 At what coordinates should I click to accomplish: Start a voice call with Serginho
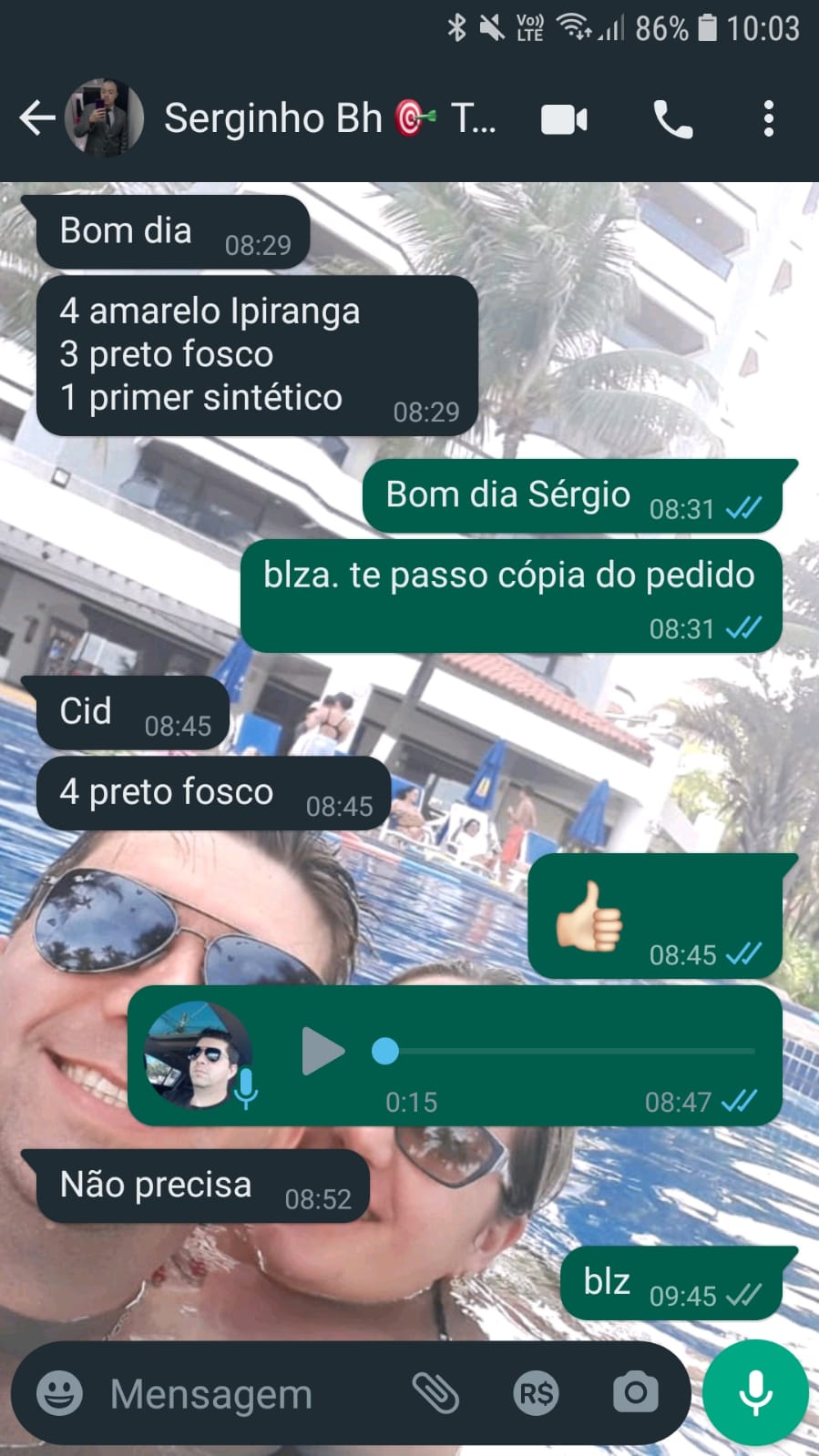click(673, 119)
